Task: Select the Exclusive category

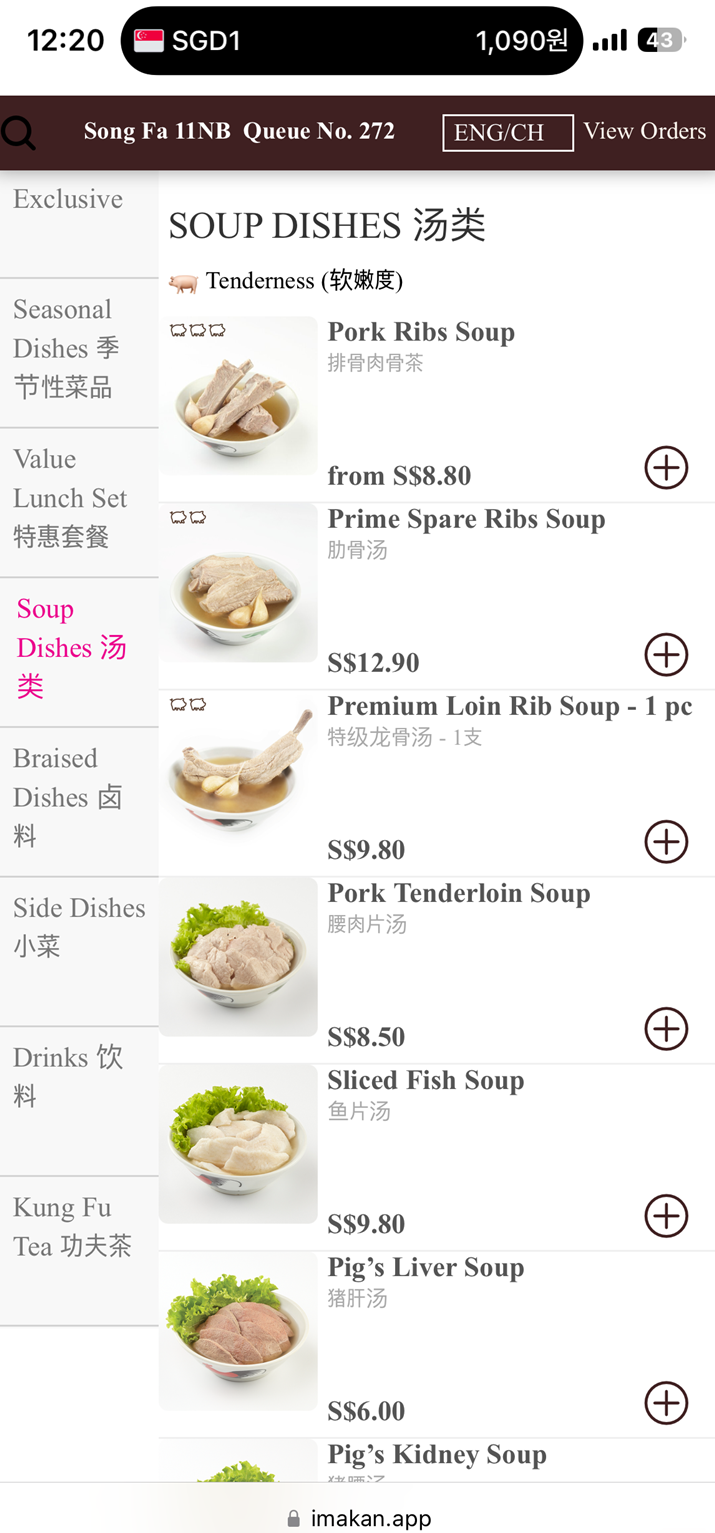Action: tap(68, 200)
